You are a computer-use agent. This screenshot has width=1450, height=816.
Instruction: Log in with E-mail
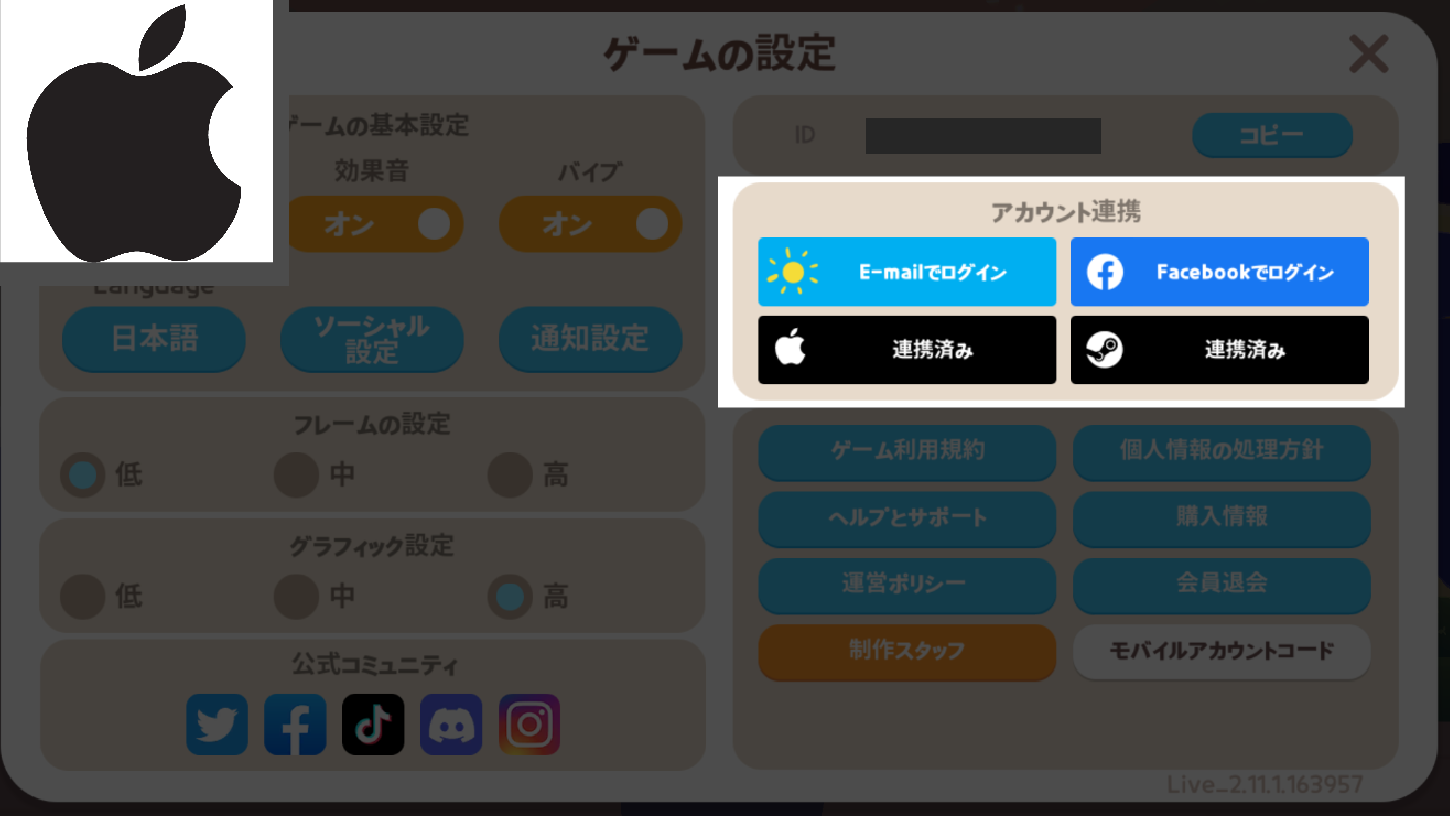(x=906, y=272)
